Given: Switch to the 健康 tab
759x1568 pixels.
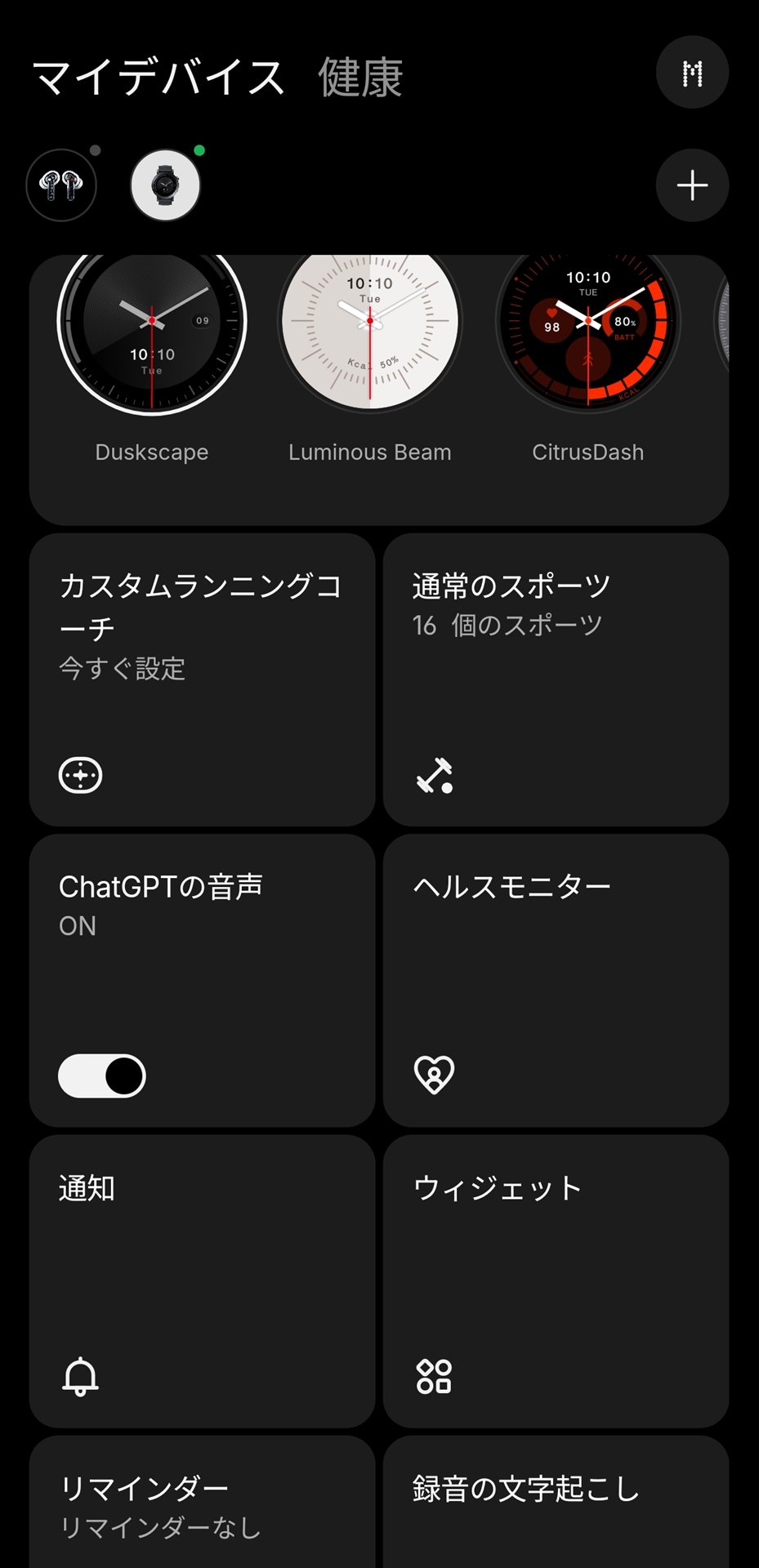Looking at the screenshot, I should click(x=359, y=79).
